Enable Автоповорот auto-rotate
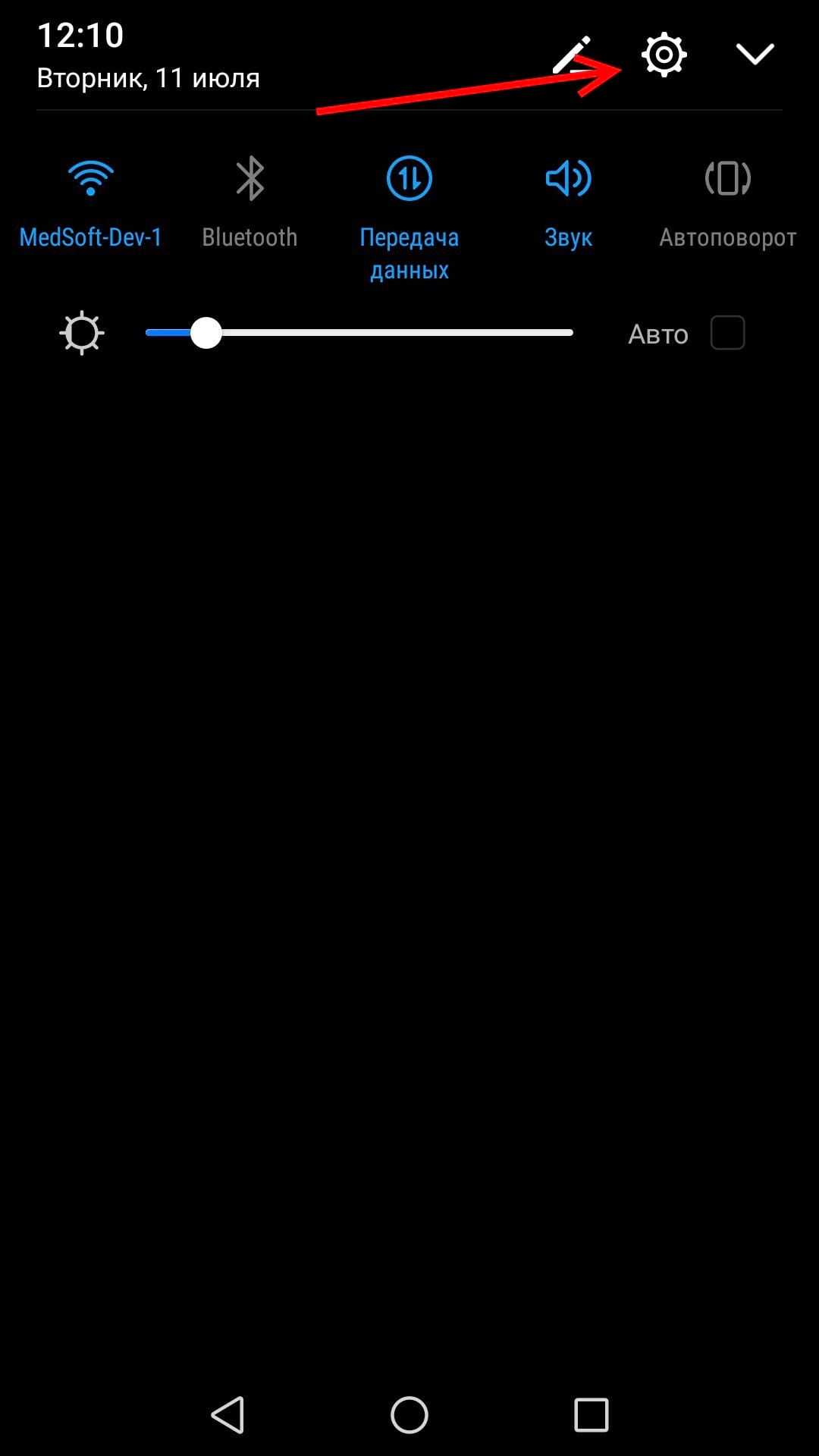This screenshot has height=1456, width=819. coord(727,179)
